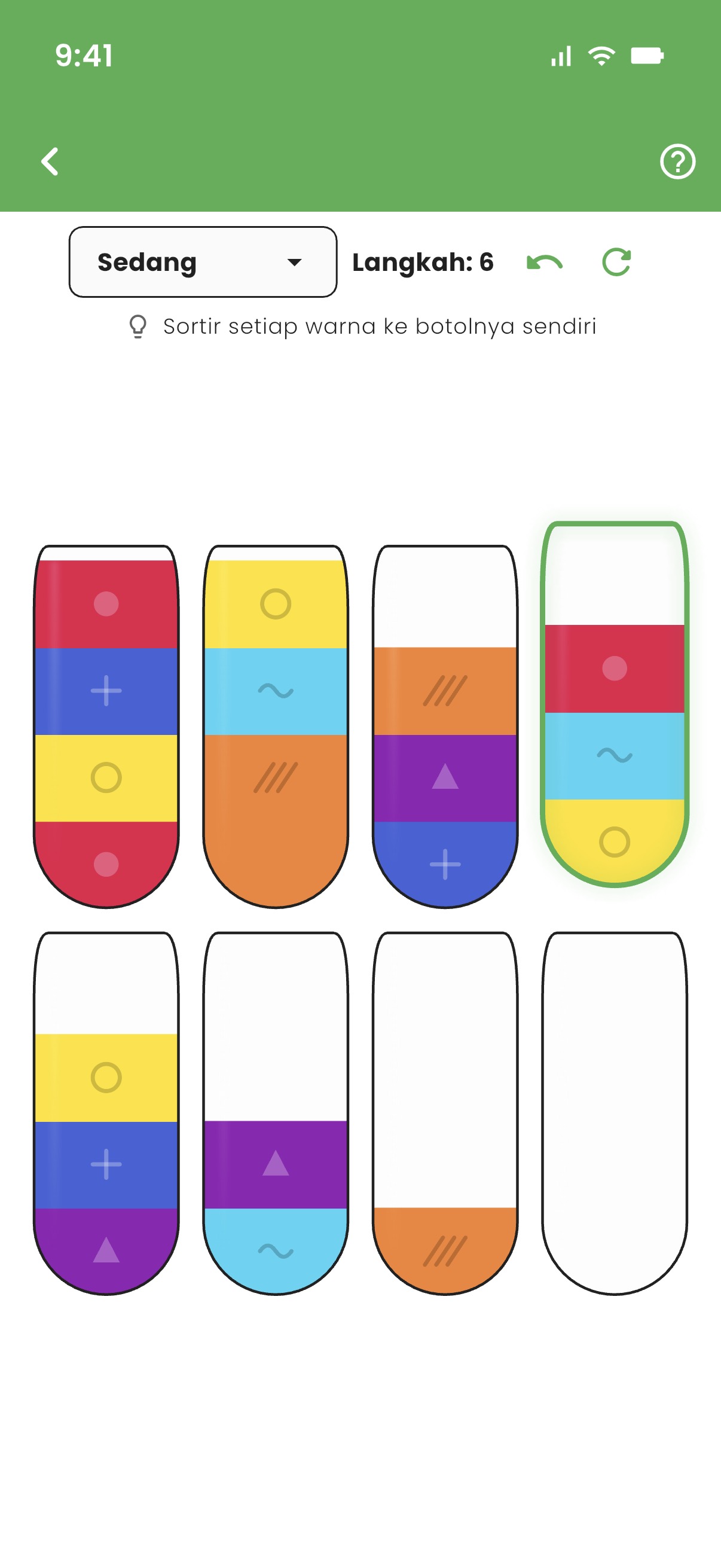Select the bottle holding only one orange layer

pos(445,1113)
